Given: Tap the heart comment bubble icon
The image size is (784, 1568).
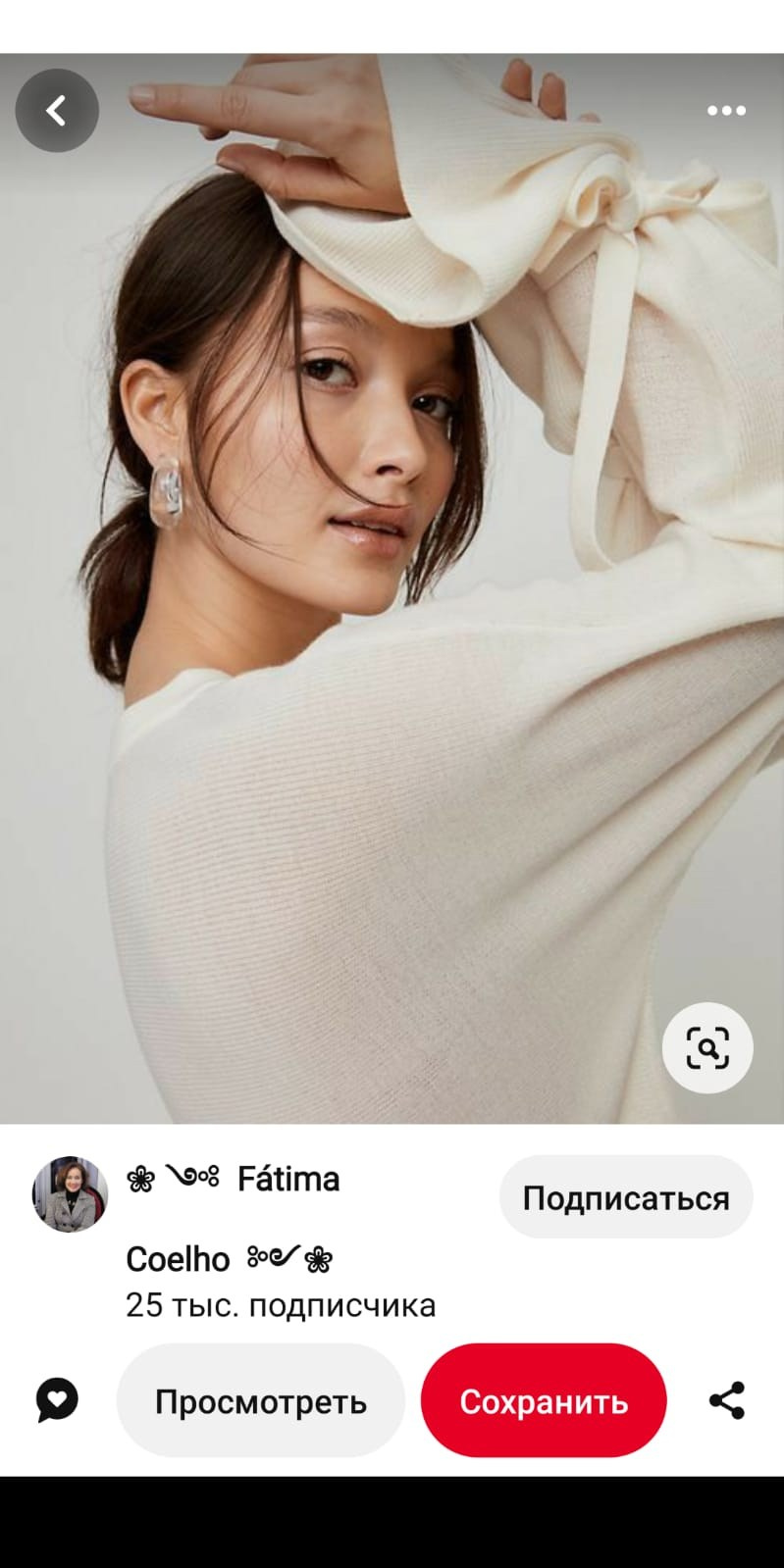Looking at the screenshot, I should pos(57,1400).
